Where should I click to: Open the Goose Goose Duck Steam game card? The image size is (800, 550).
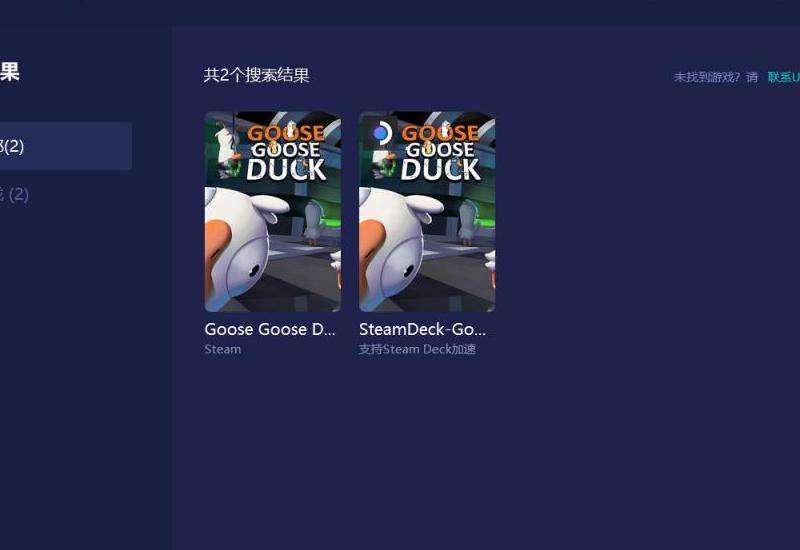[x=272, y=212]
